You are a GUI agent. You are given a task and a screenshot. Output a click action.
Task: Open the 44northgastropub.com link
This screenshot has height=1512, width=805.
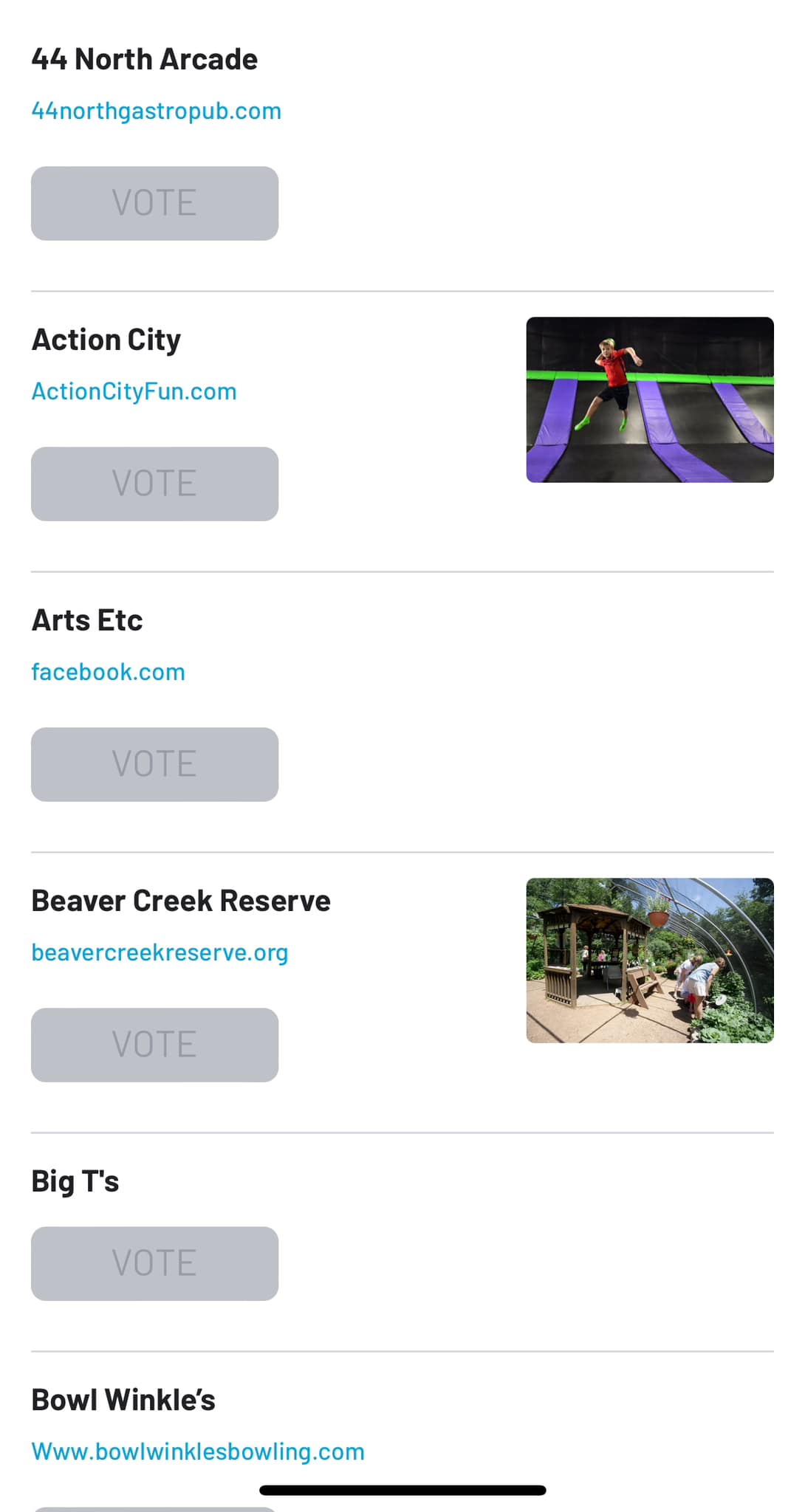coord(157,111)
